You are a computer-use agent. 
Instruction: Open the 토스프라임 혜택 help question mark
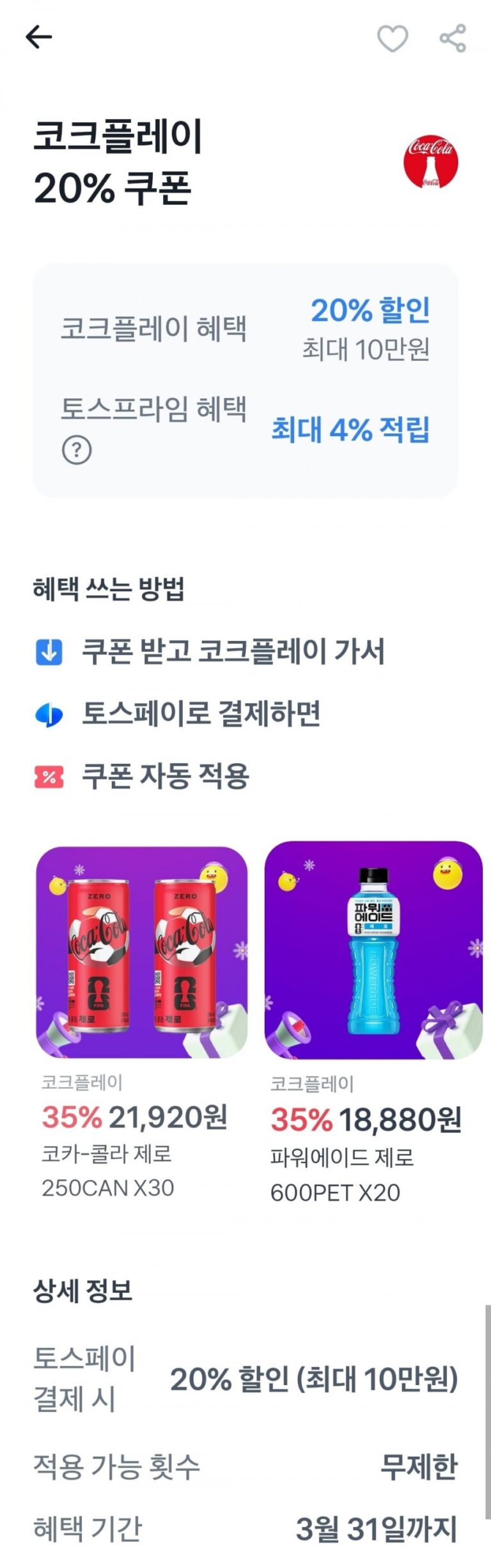77,450
